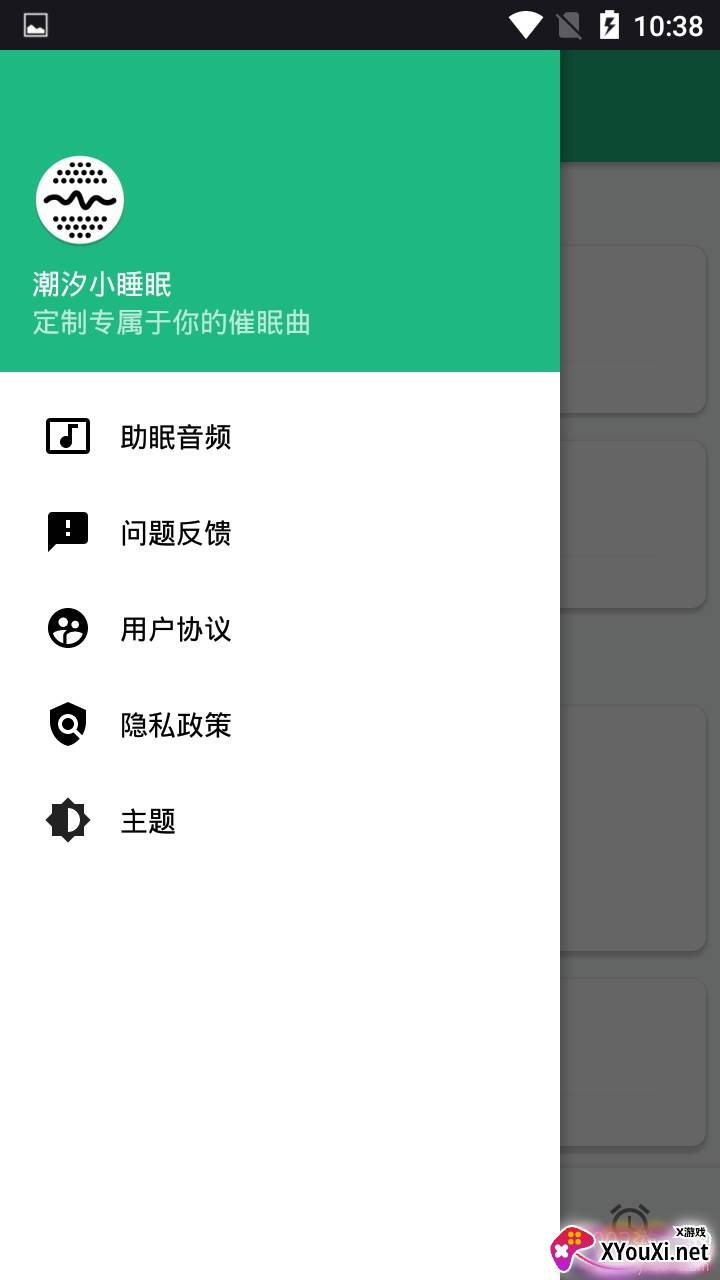Select the 主题 theme option
Screen dimensions: 720x1280
280,821
